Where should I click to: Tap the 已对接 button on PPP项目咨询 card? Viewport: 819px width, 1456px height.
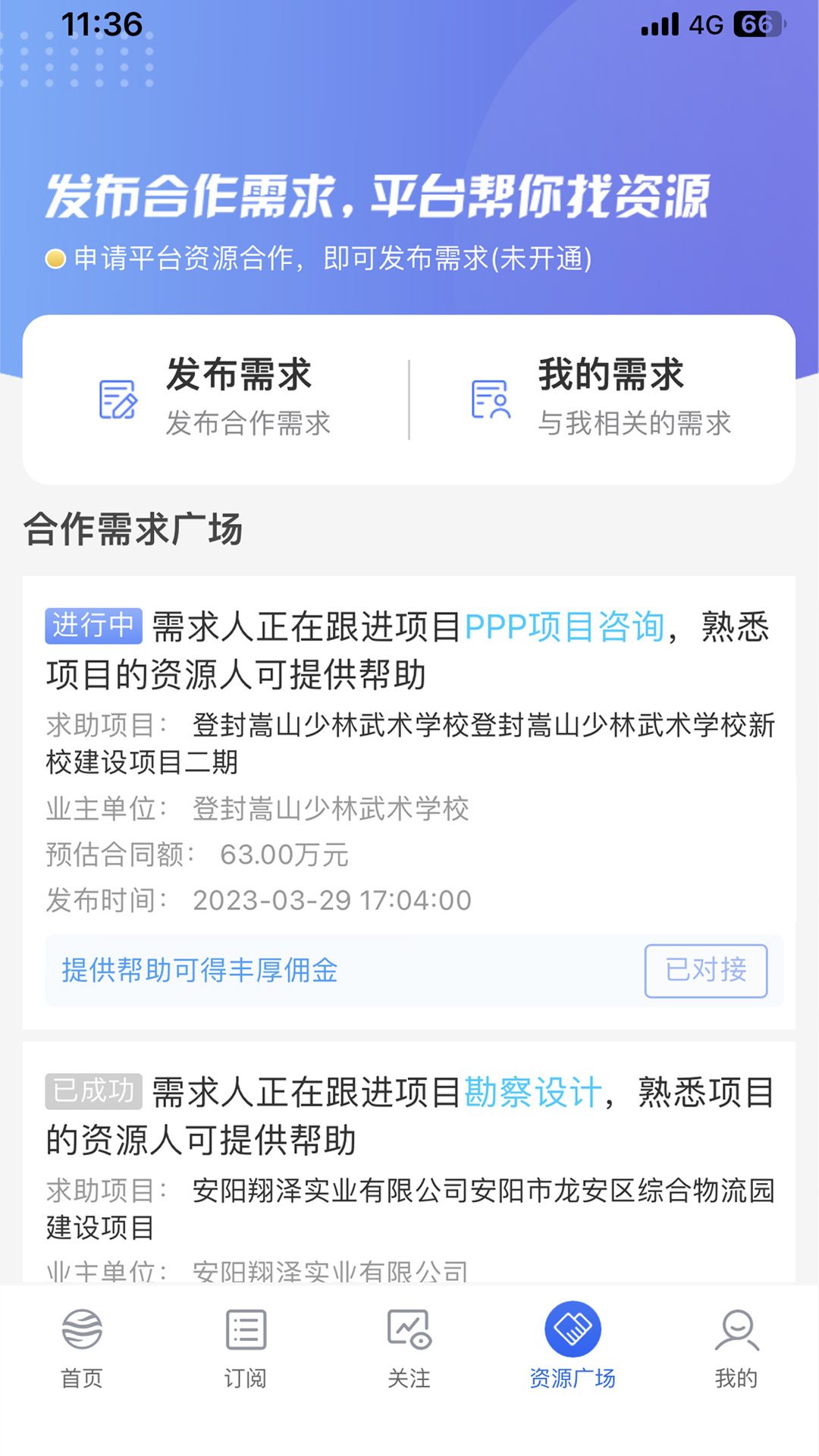pos(705,971)
